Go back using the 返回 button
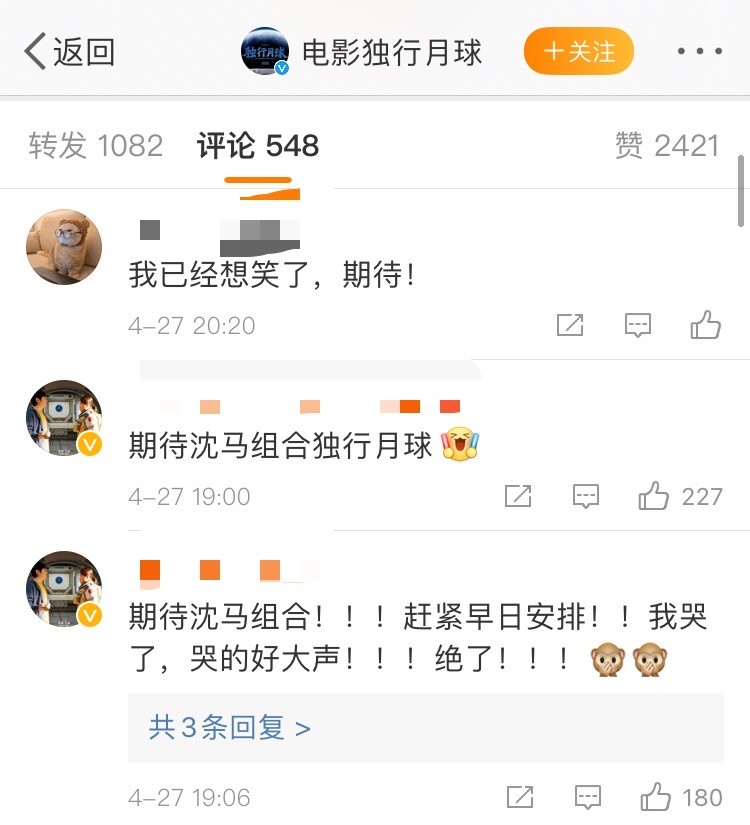Viewport: 750px width, 825px height. pos(70,51)
